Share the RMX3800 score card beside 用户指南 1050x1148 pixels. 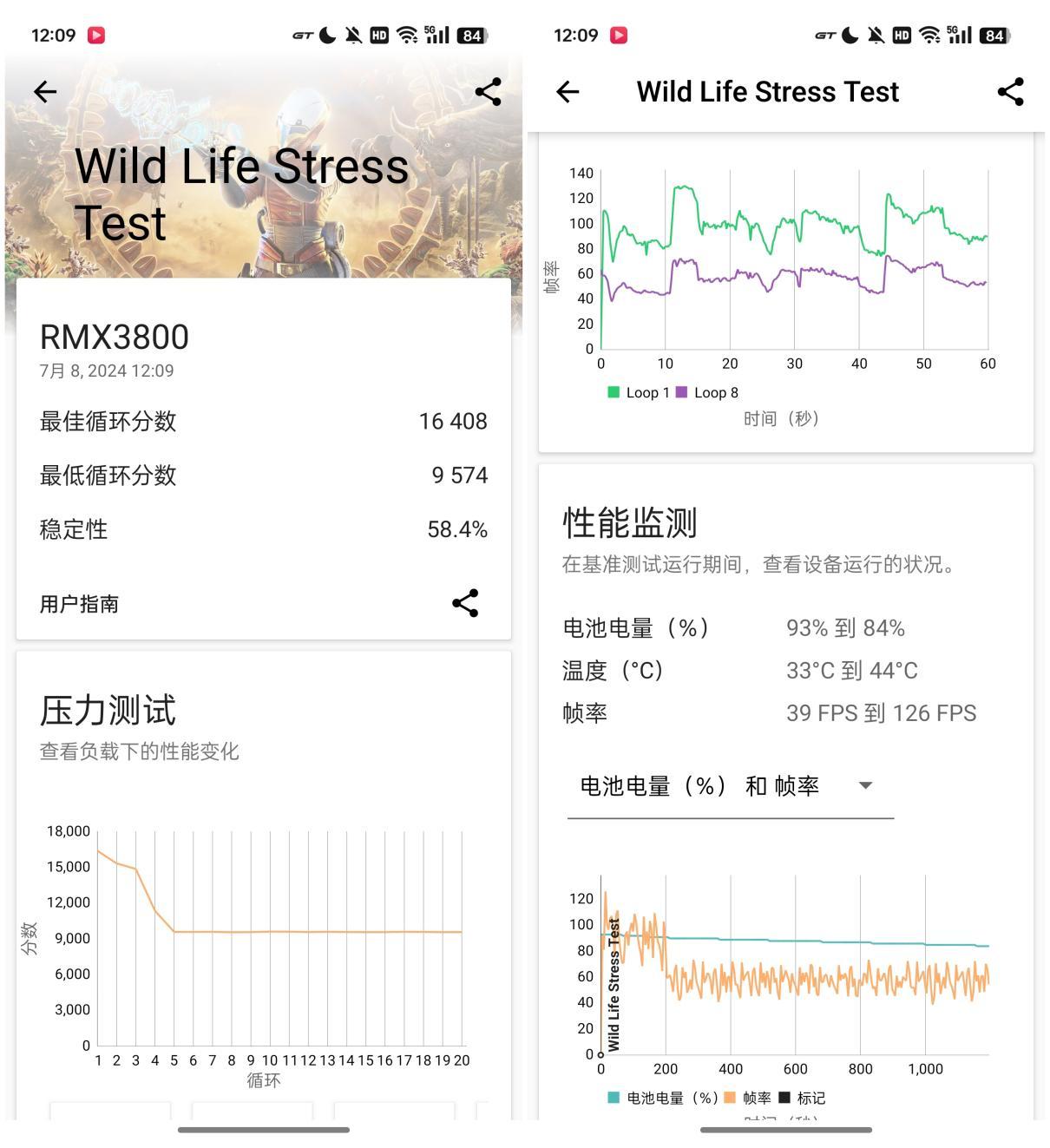click(465, 603)
